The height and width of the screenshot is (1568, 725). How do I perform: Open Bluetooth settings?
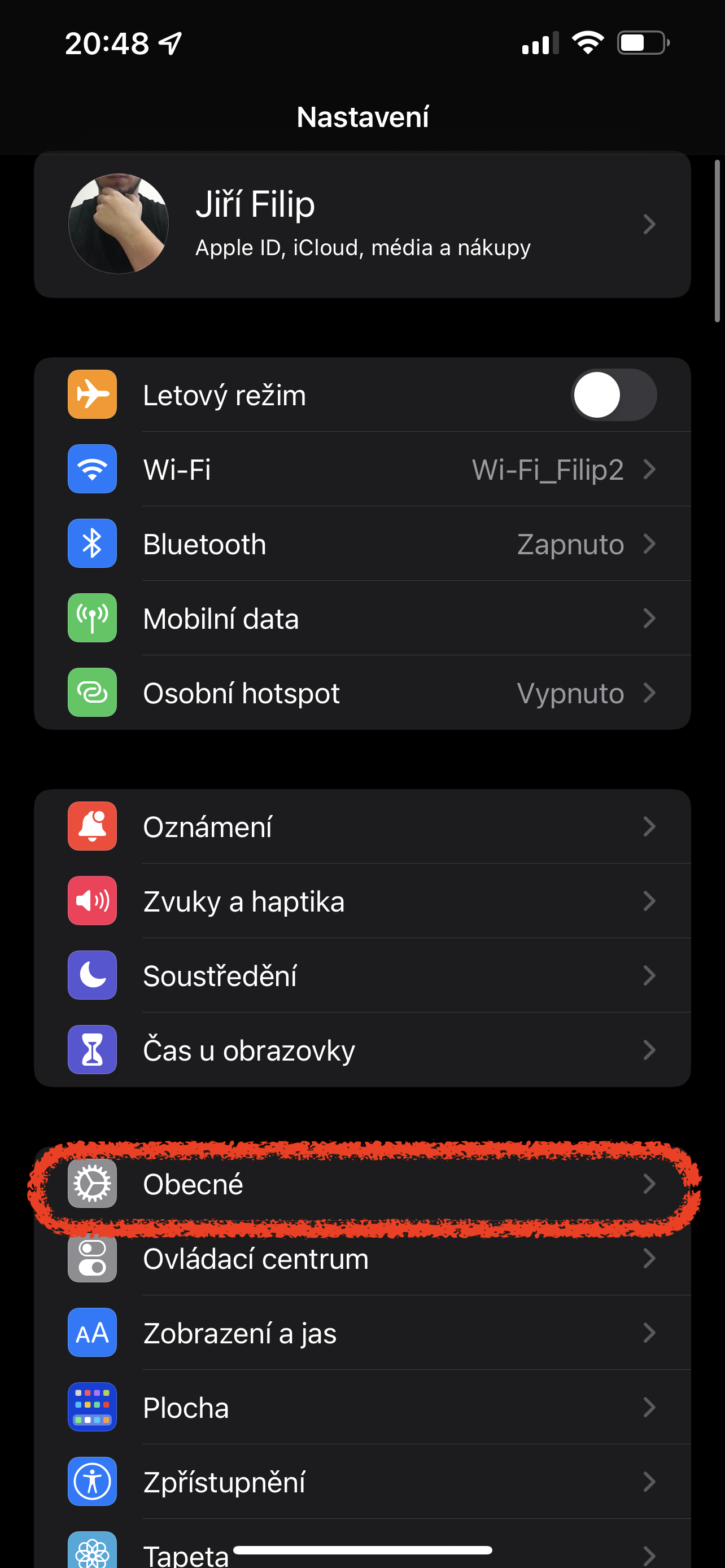pyautogui.click(x=362, y=544)
